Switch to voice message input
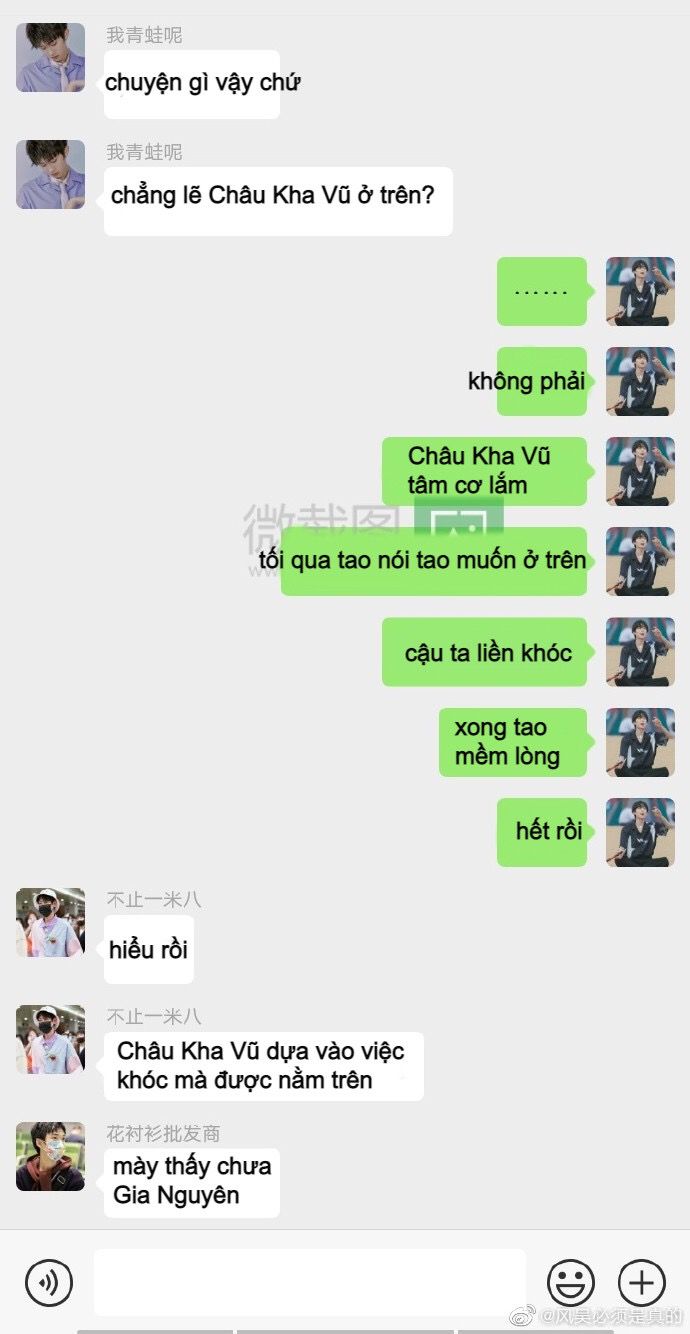The height and width of the screenshot is (1334, 690). (49, 1282)
